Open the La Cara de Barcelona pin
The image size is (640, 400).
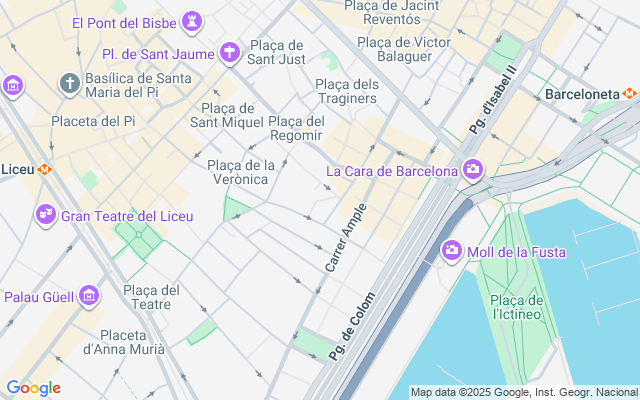pos(473,170)
